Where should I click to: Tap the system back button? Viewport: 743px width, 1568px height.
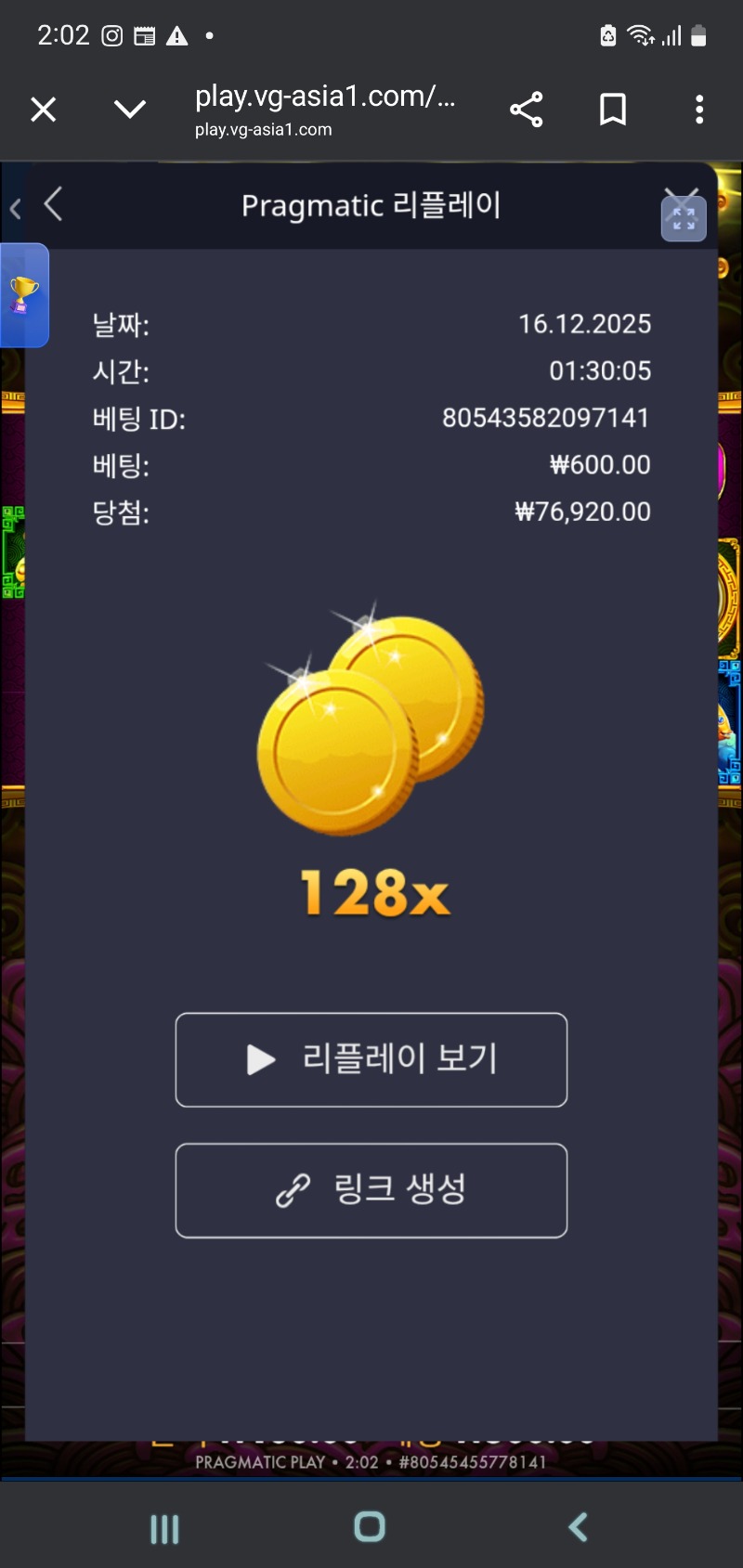[x=578, y=1527]
